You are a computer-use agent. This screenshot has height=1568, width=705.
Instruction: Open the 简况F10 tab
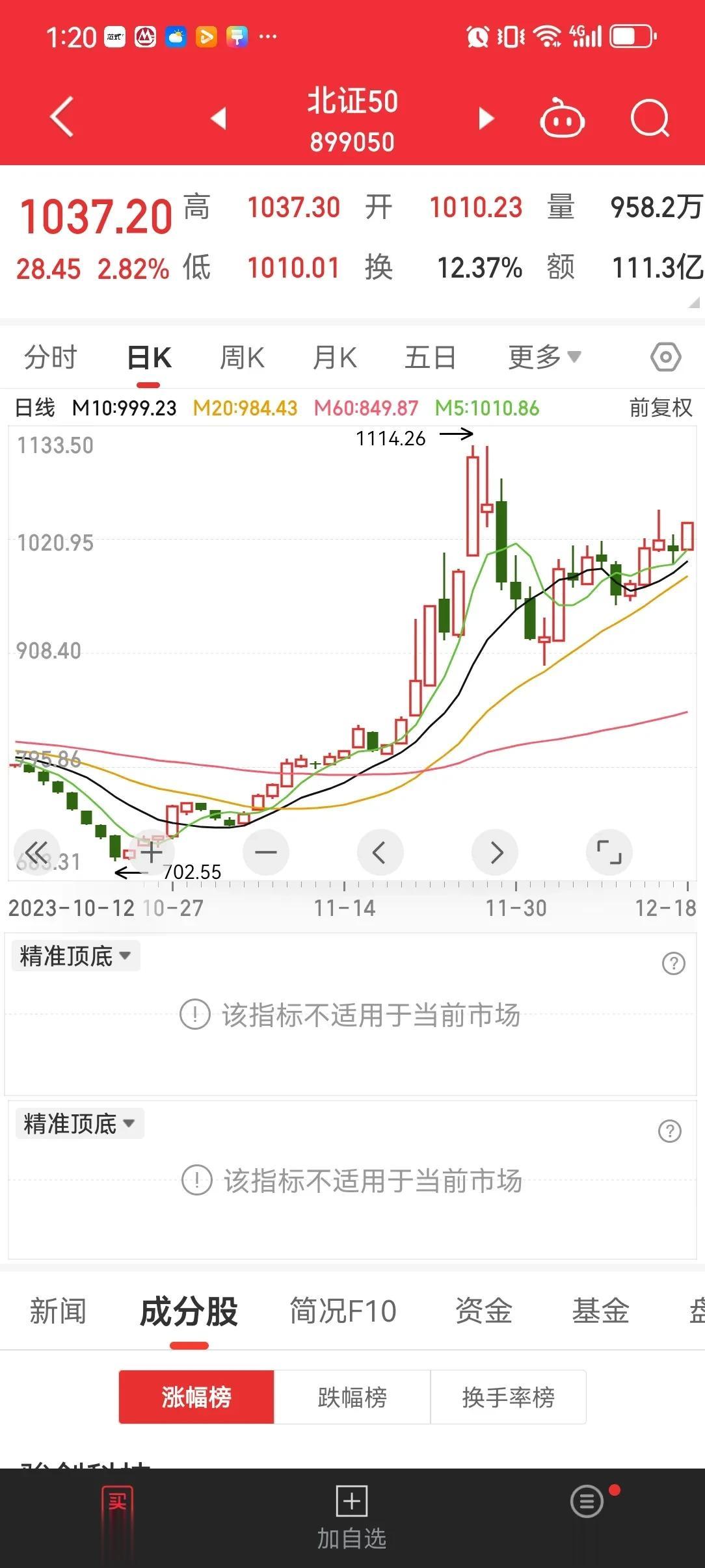(x=343, y=1311)
